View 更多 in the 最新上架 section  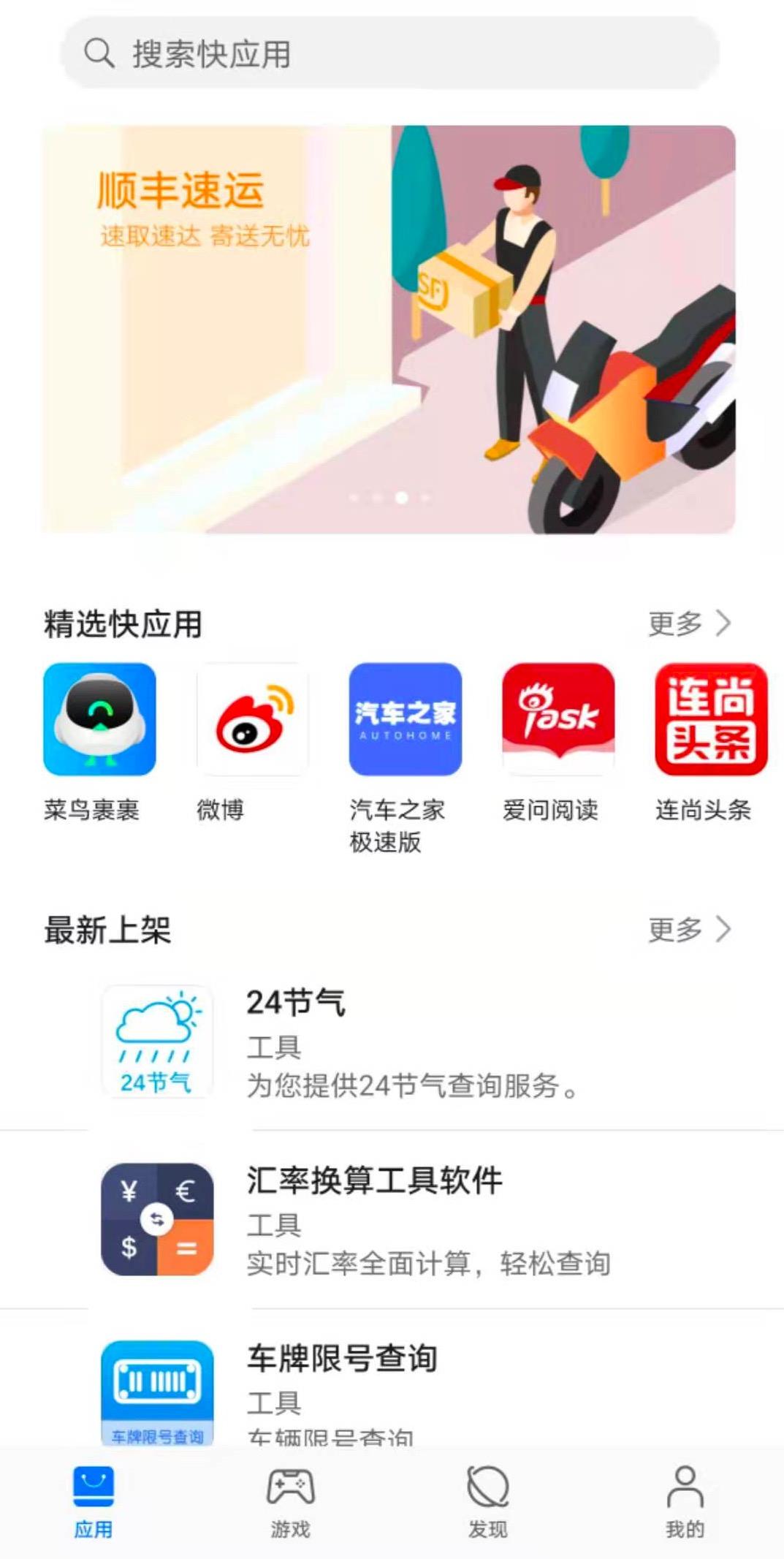pyautogui.click(x=689, y=930)
